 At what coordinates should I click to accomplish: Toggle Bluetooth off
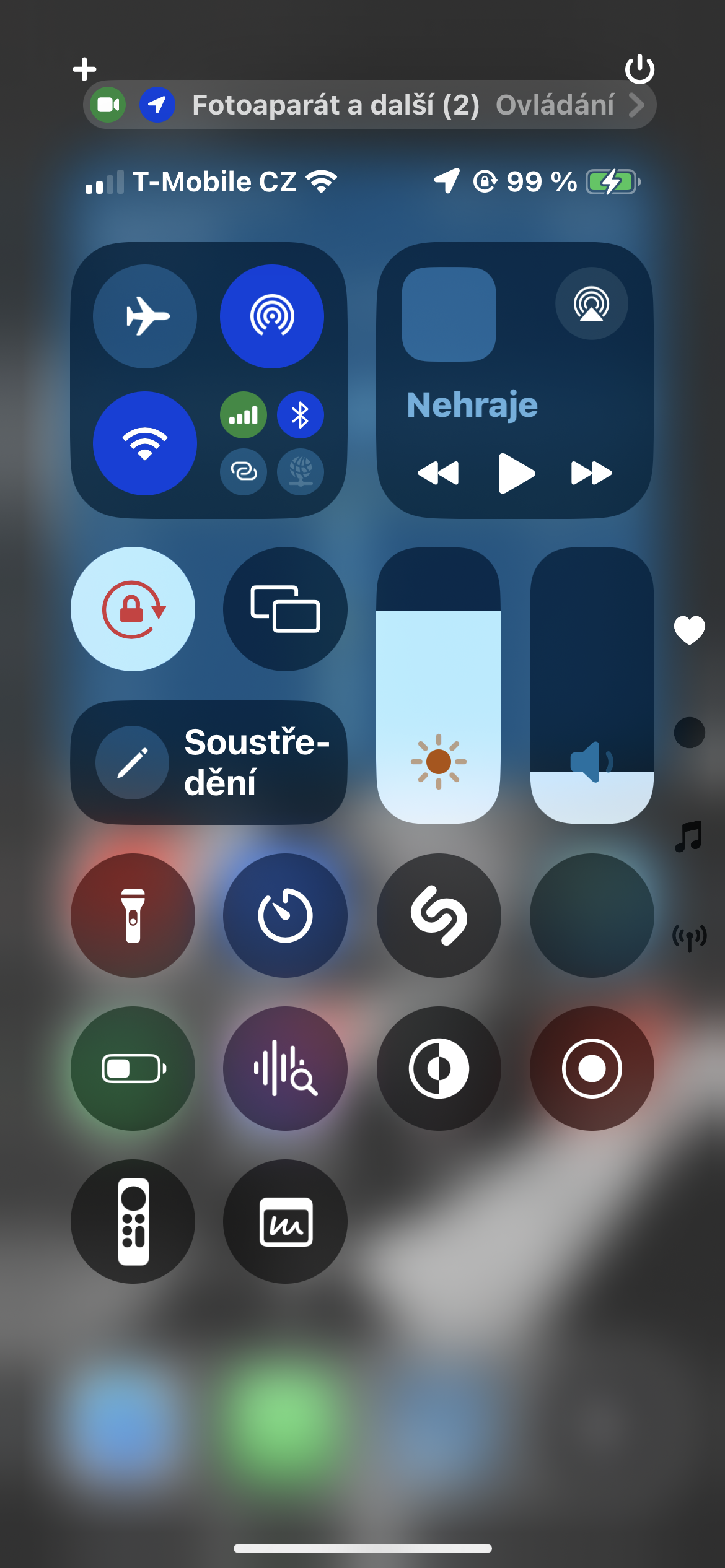[301, 415]
